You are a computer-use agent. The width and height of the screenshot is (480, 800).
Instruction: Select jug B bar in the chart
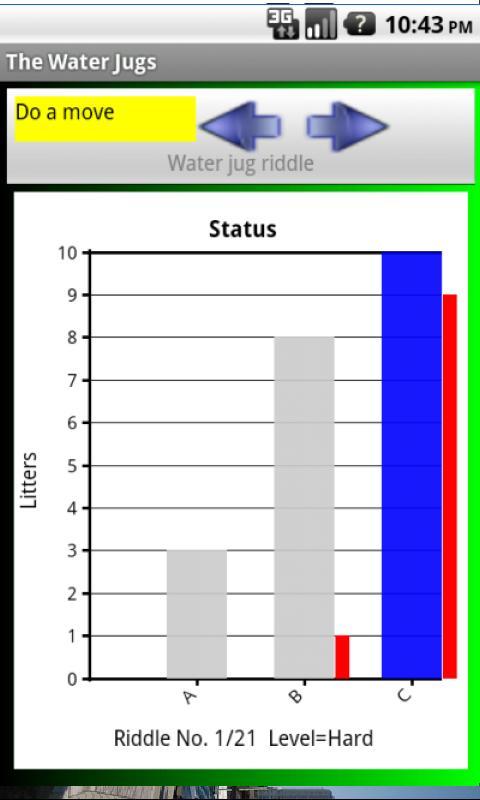pos(305,508)
